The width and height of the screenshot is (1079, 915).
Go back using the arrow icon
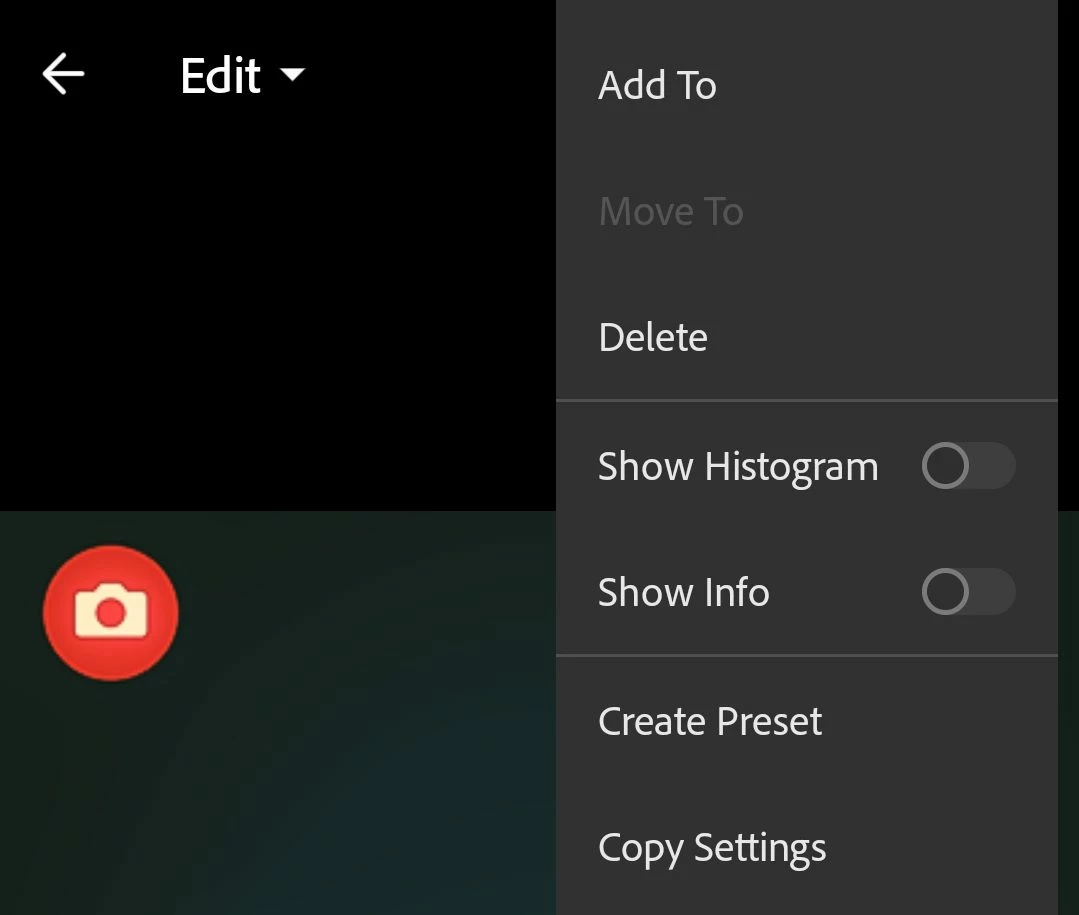(63, 75)
